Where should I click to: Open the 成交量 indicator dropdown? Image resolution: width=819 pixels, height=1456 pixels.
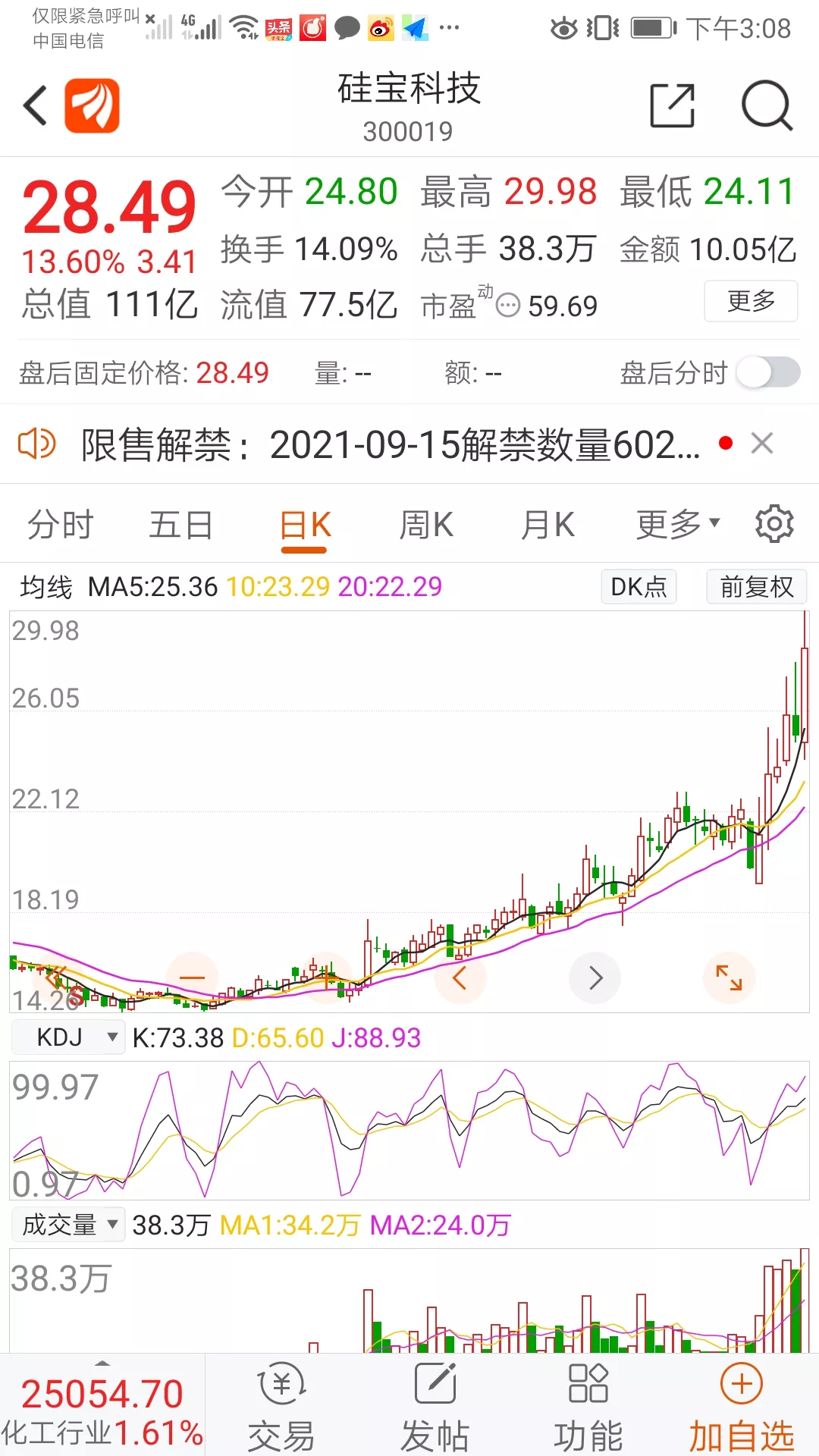[x=68, y=1224]
